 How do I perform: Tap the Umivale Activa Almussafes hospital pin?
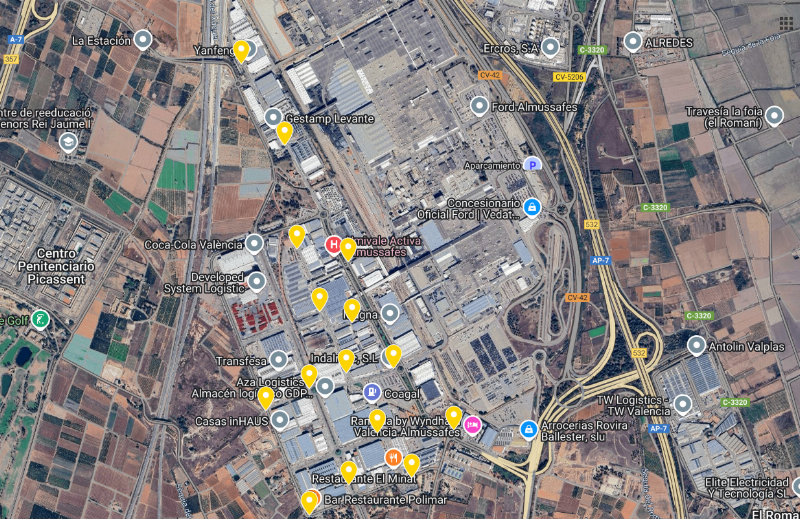point(334,244)
